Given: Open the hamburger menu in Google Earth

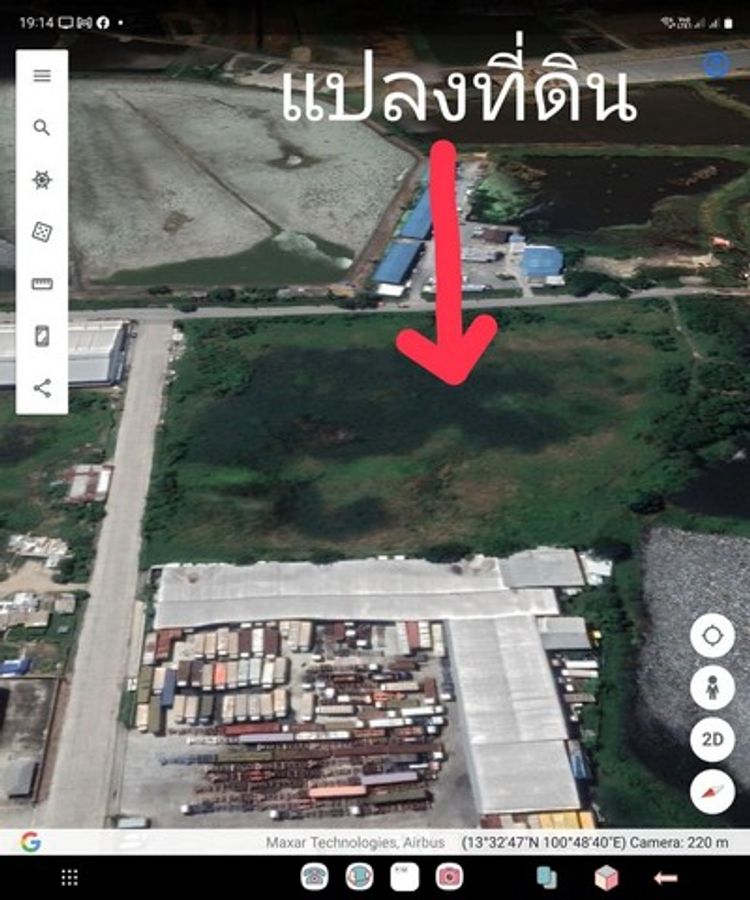Looking at the screenshot, I should (42, 76).
